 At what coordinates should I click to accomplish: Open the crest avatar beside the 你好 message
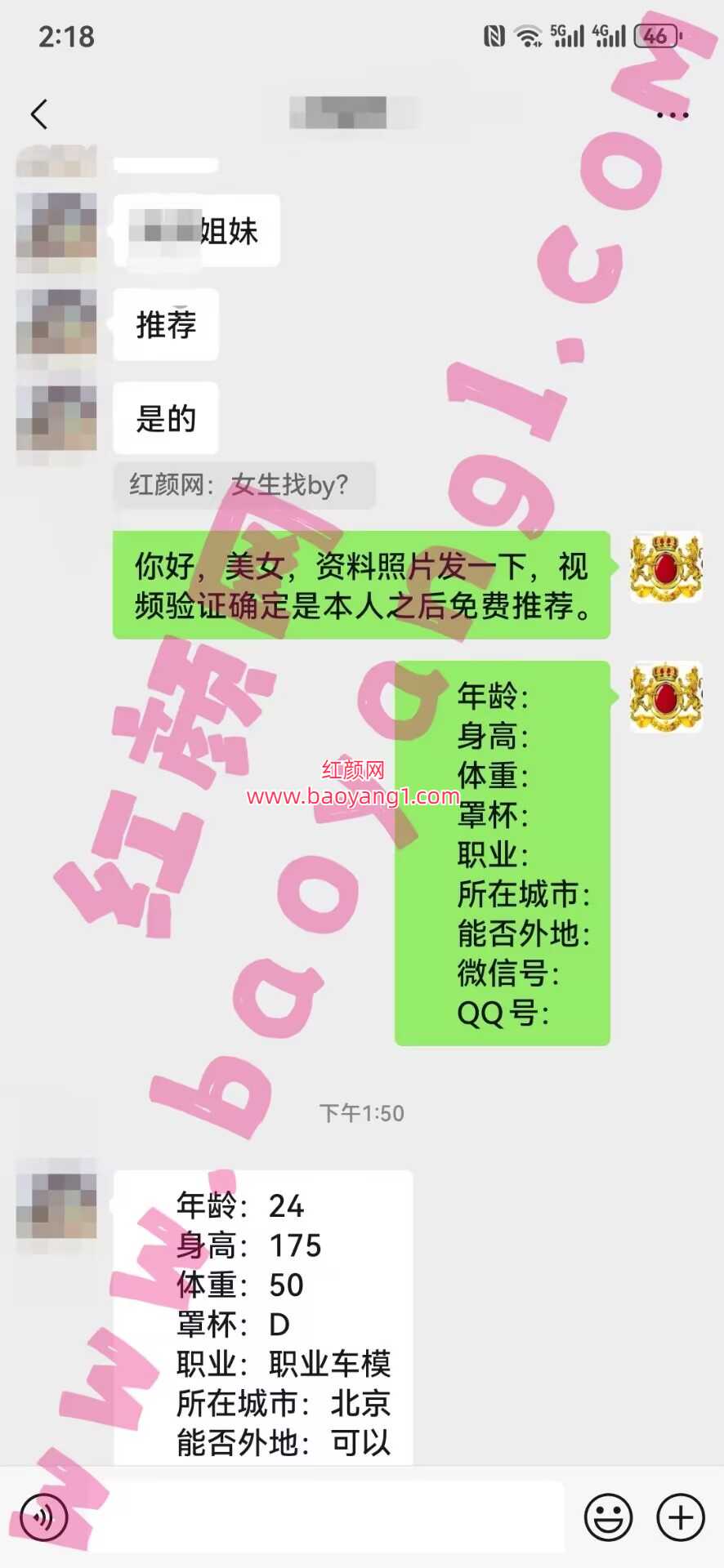(665, 567)
